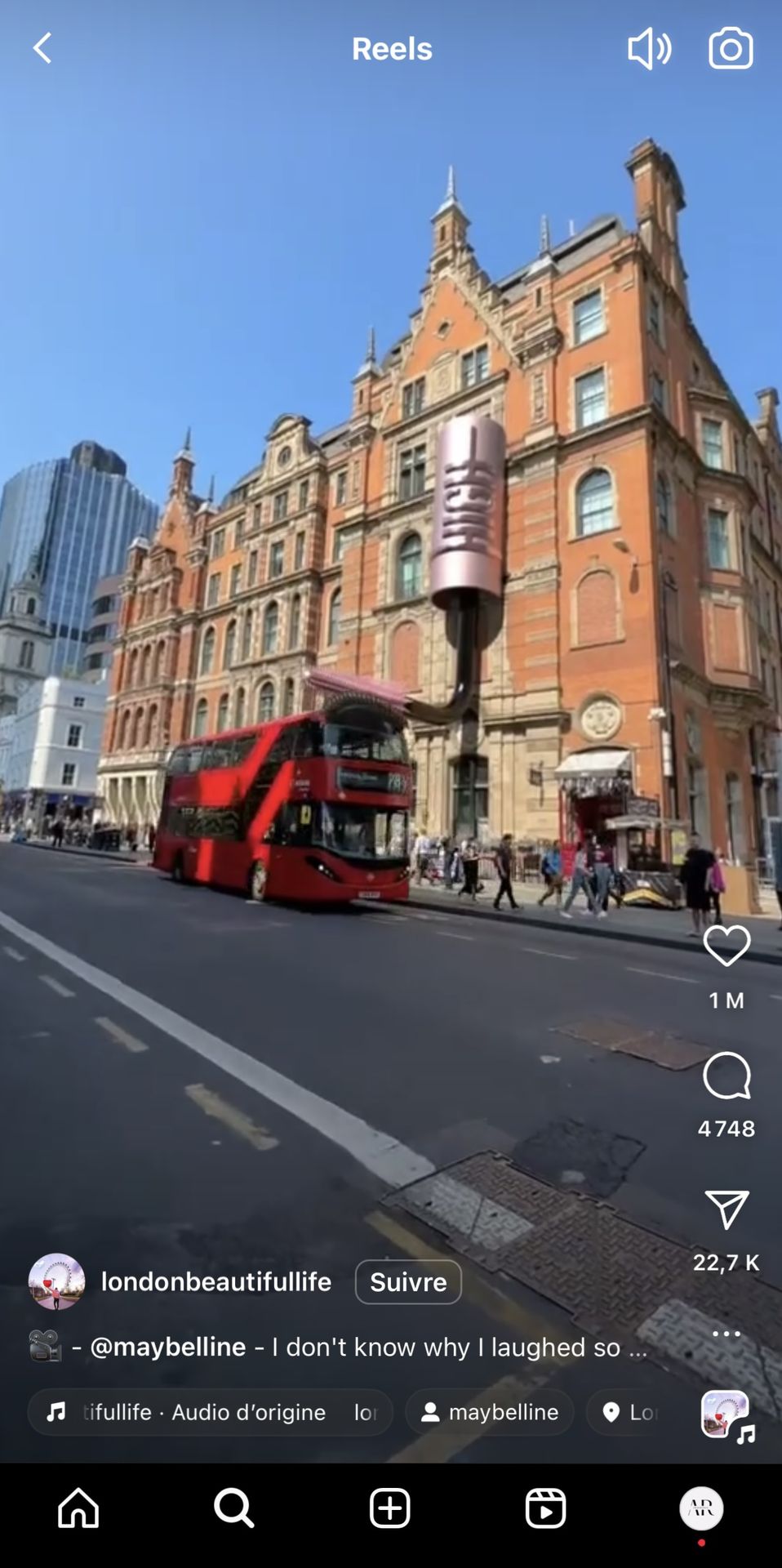Go to the Home tab
The image size is (782, 1568).
tap(78, 1508)
